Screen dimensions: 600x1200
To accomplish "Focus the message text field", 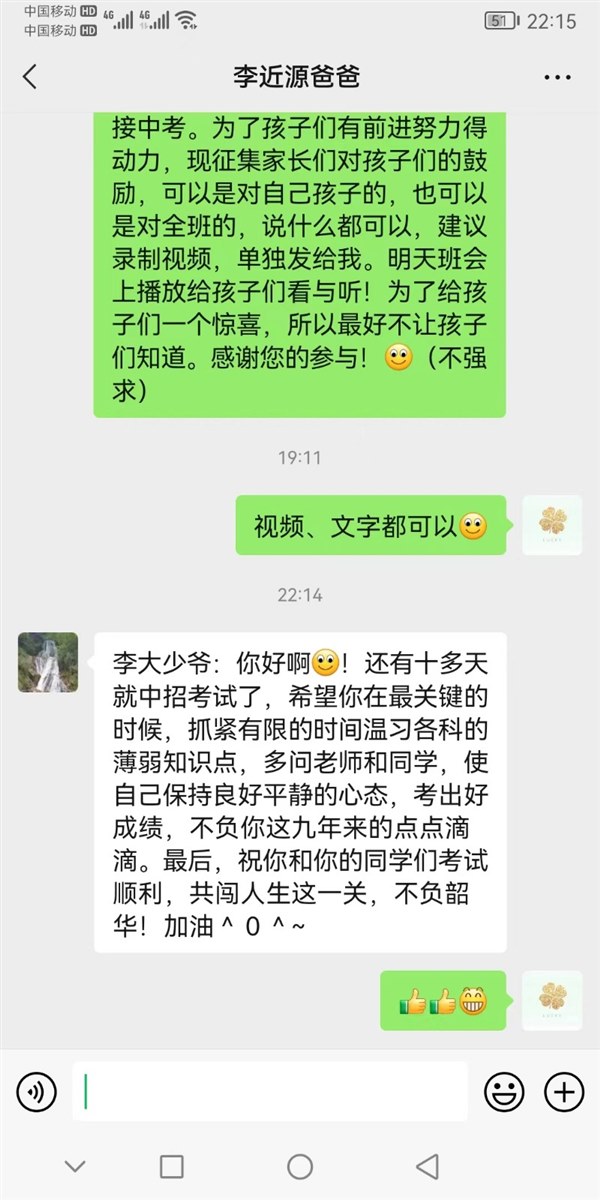I will [270, 1091].
